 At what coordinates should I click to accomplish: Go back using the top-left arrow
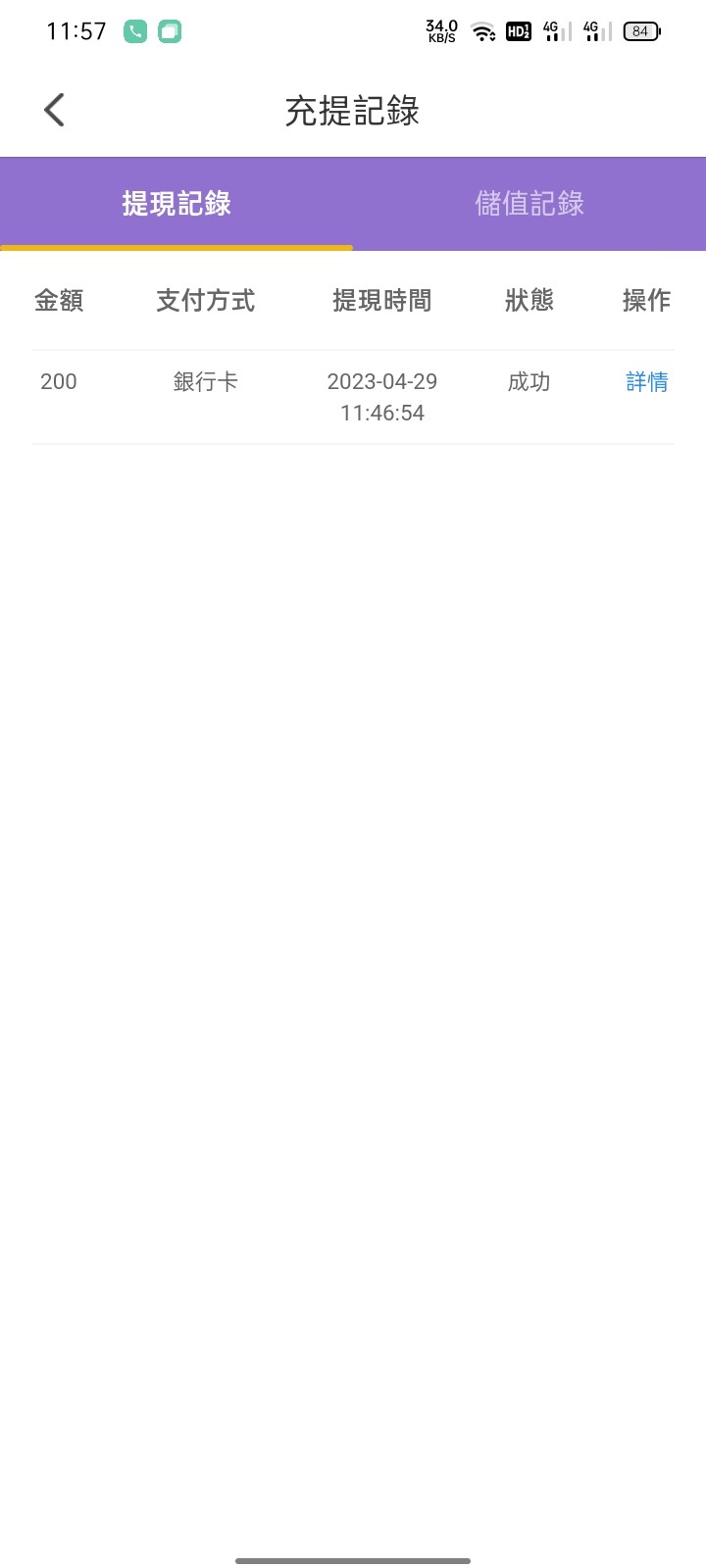(x=55, y=110)
